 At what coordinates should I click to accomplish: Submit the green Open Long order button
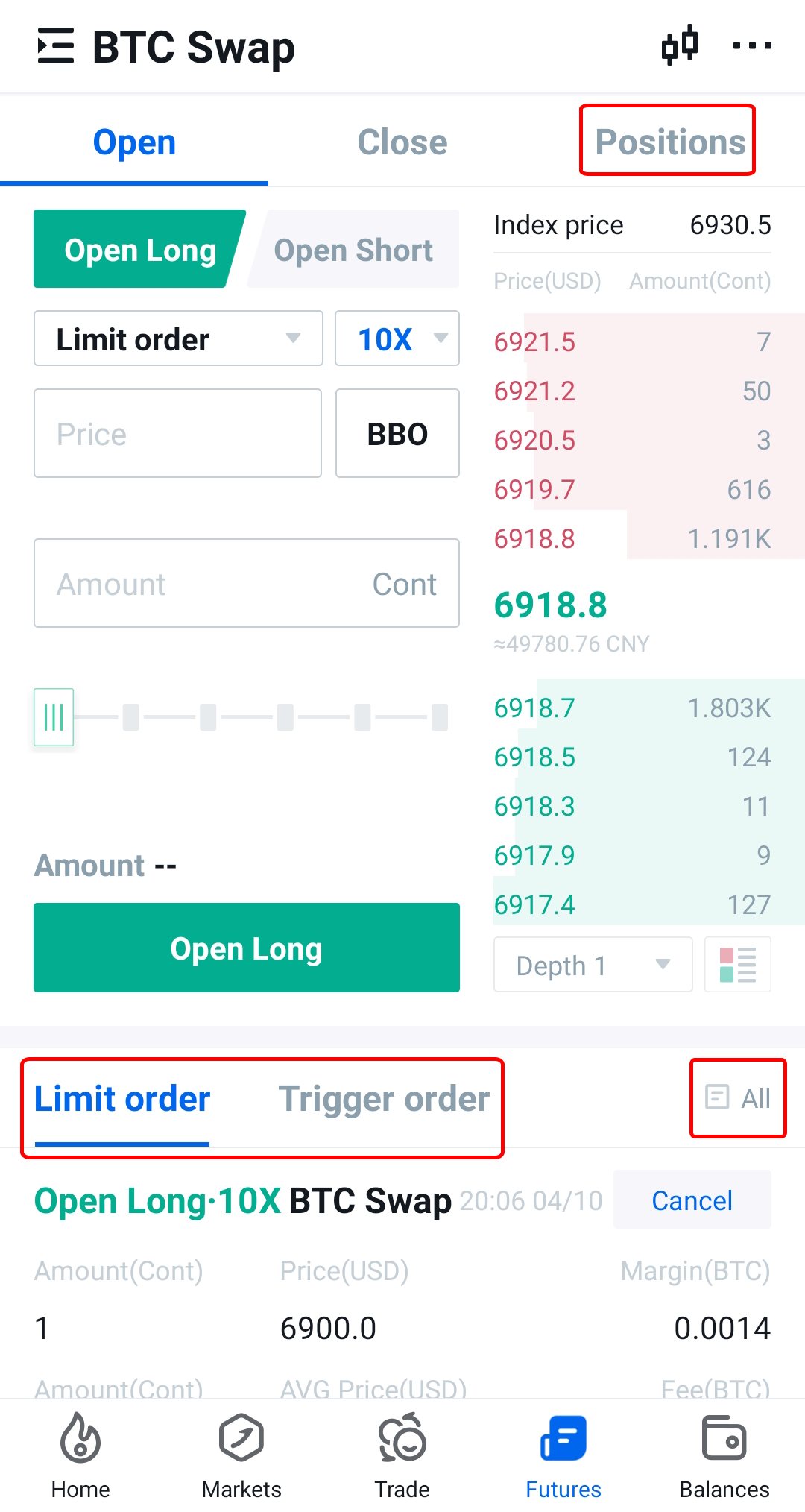pos(246,948)
